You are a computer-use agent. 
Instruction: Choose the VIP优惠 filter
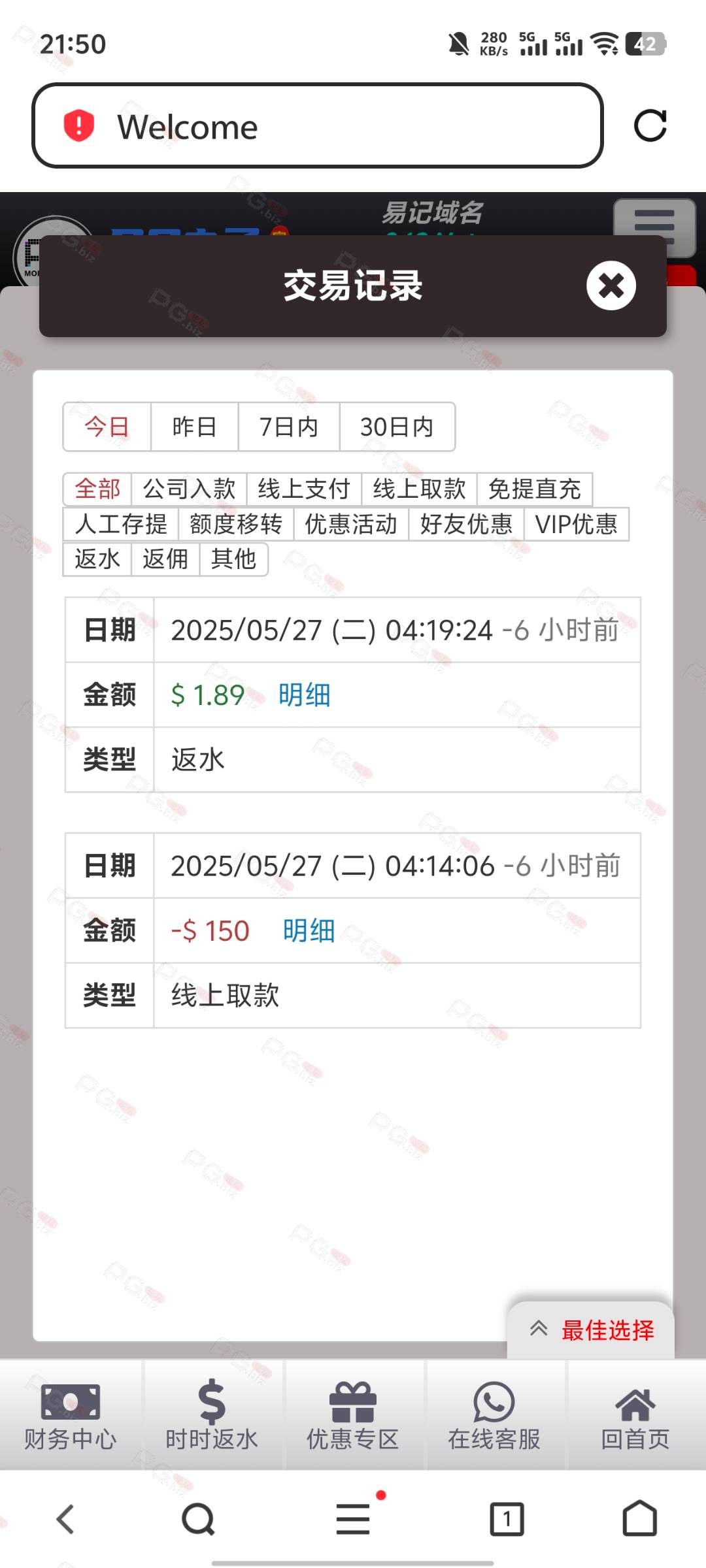pos(576,524)
